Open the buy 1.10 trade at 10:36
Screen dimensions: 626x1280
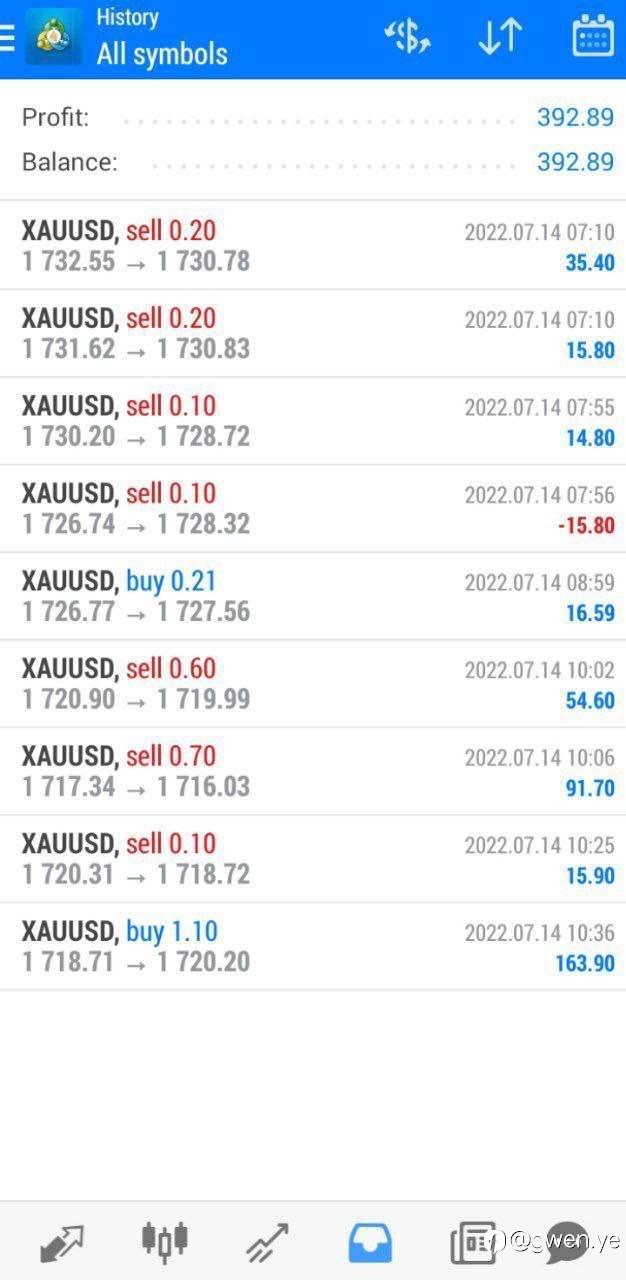pyautogui.click(x=313, y=947)
